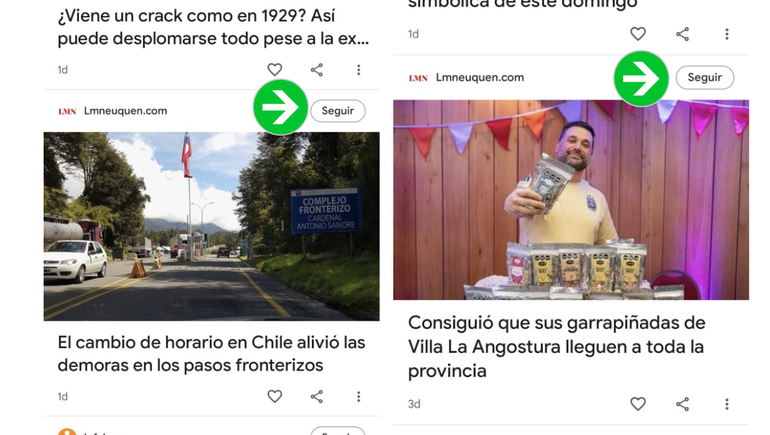The image size is (770, 435).
Task: Share the Chile border crossings article
Action: tap(317, 397)
